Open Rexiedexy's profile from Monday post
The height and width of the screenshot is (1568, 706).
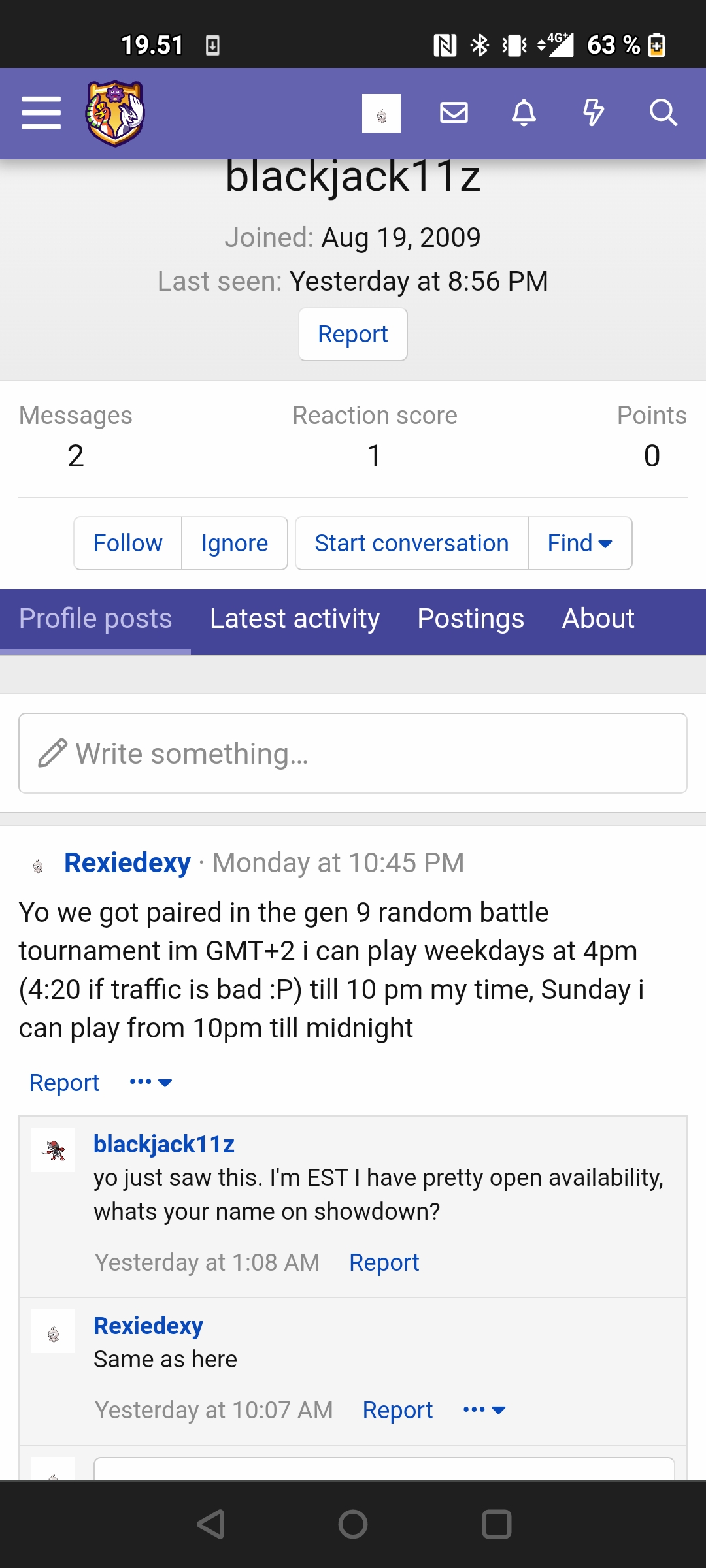[127, 863]
